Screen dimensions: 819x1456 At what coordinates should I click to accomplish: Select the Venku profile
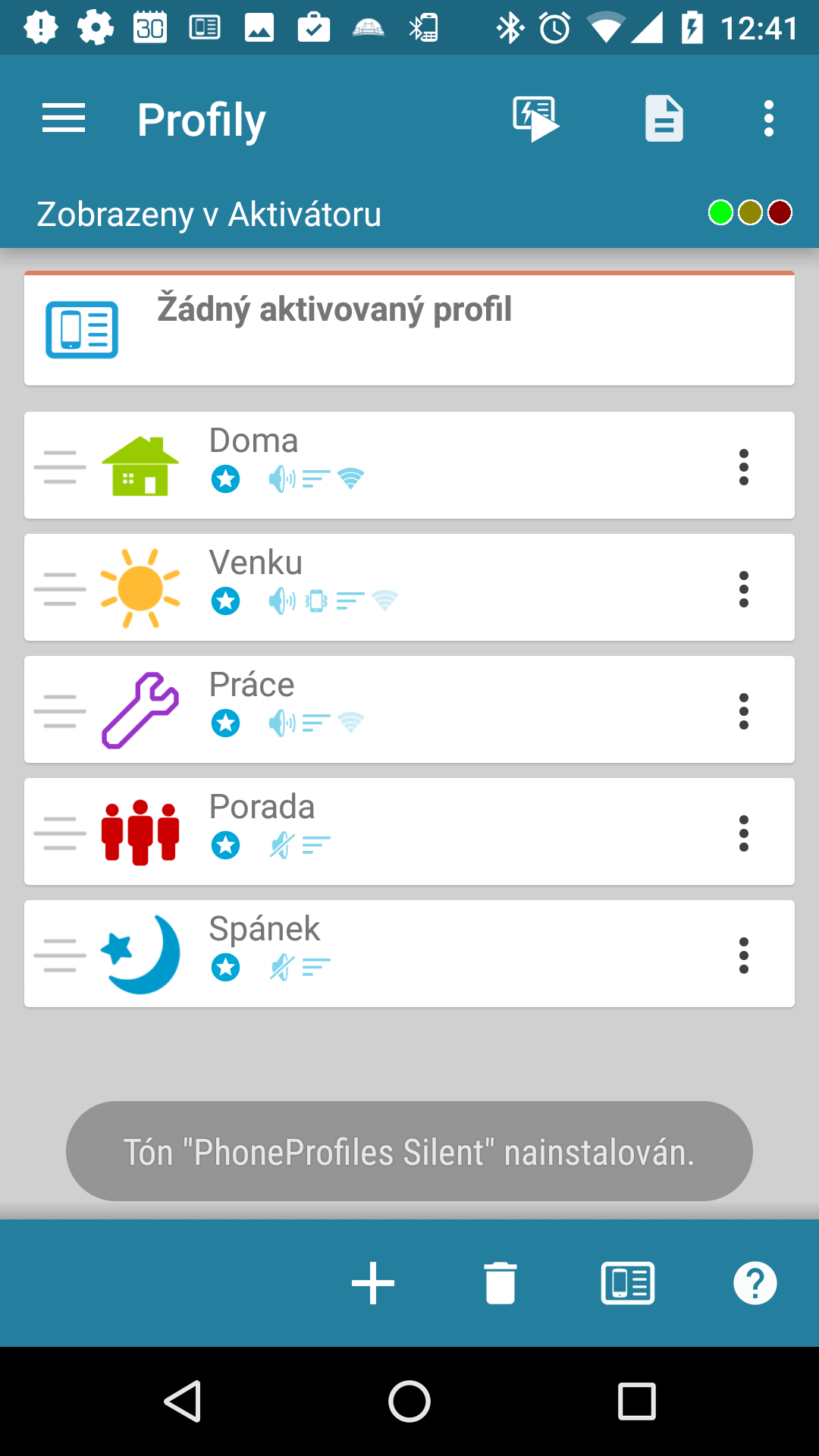point(409,588)
